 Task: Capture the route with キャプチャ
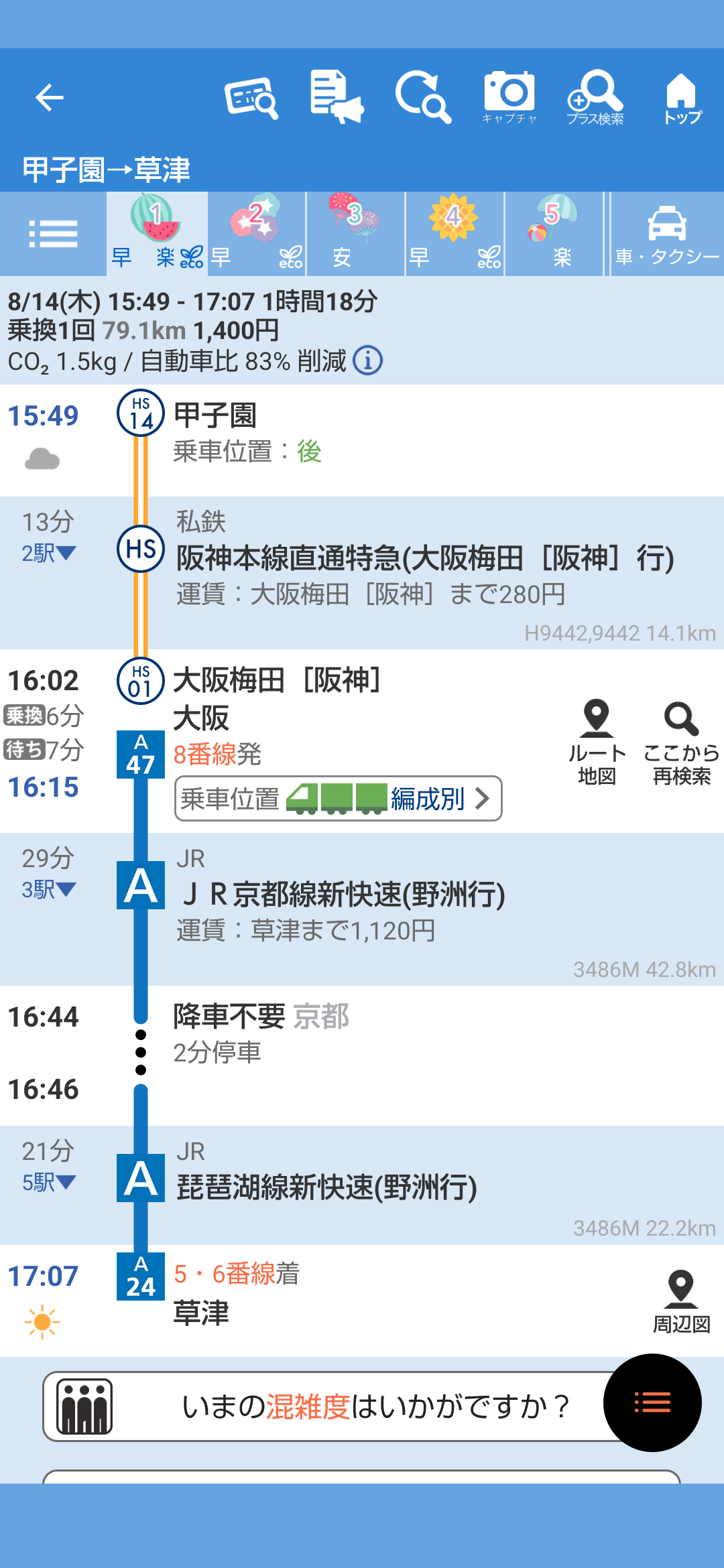[509, 98]
